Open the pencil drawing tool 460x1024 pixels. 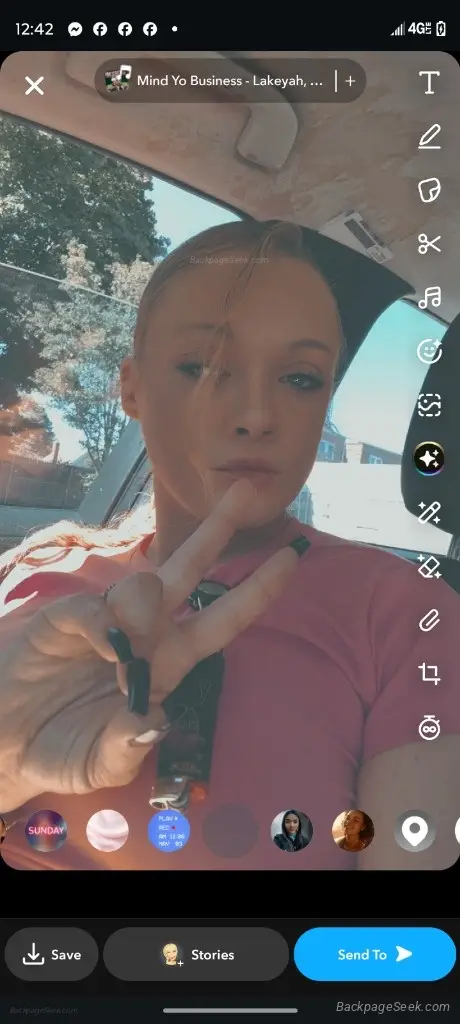click(x=429, y=136)
